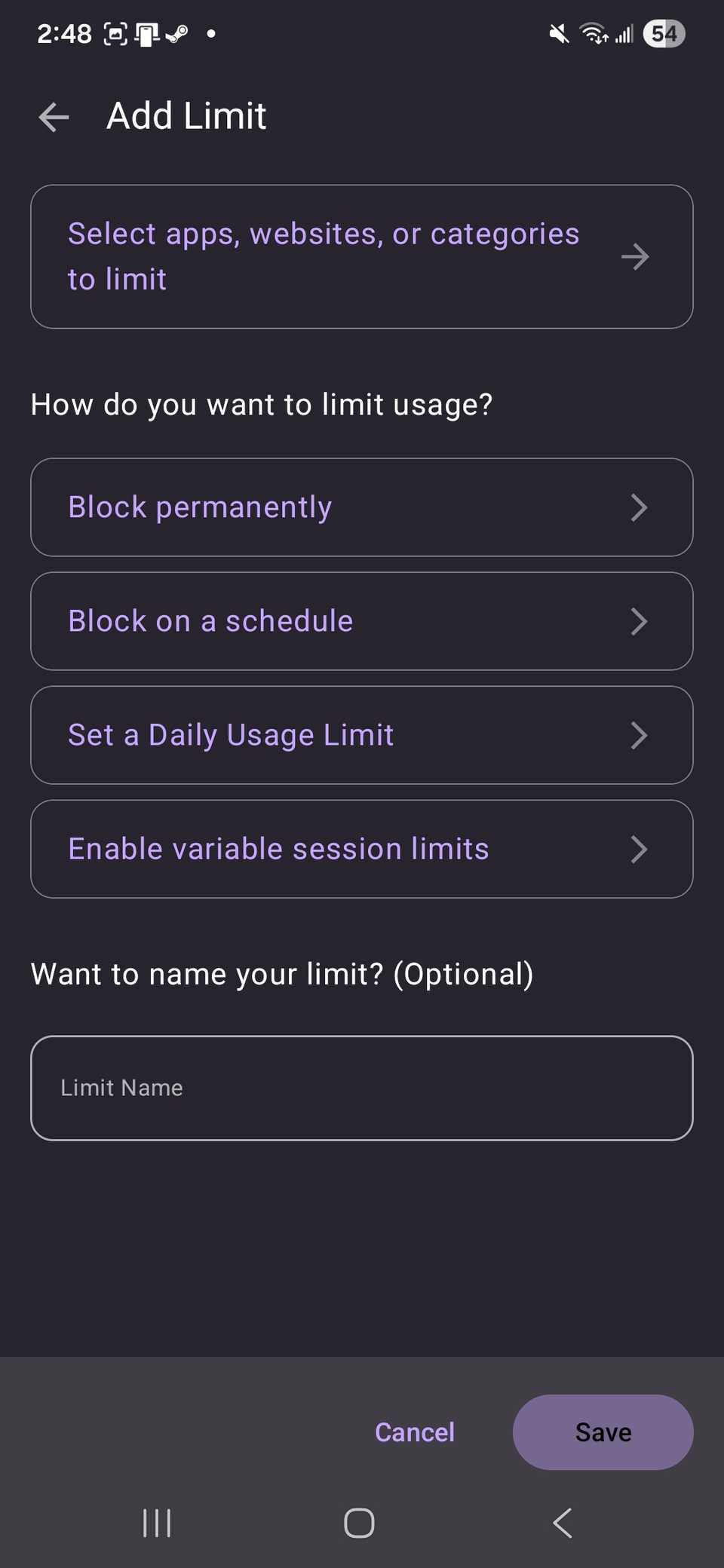This screenshot has width=724, height=1568.
Task: Expand the Block on a schedule chevron
Action: 639,621
